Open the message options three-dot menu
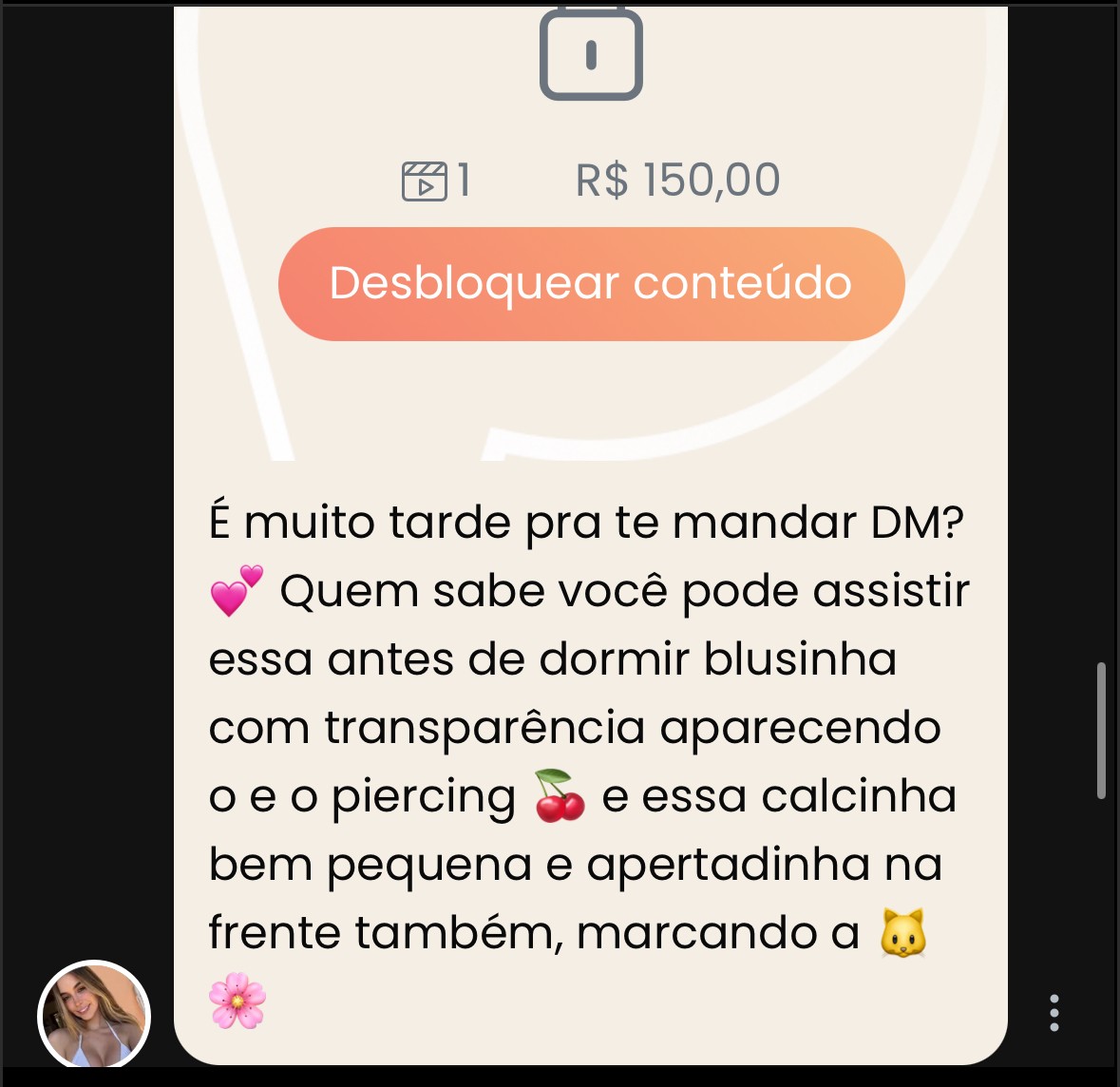 1054,1013
